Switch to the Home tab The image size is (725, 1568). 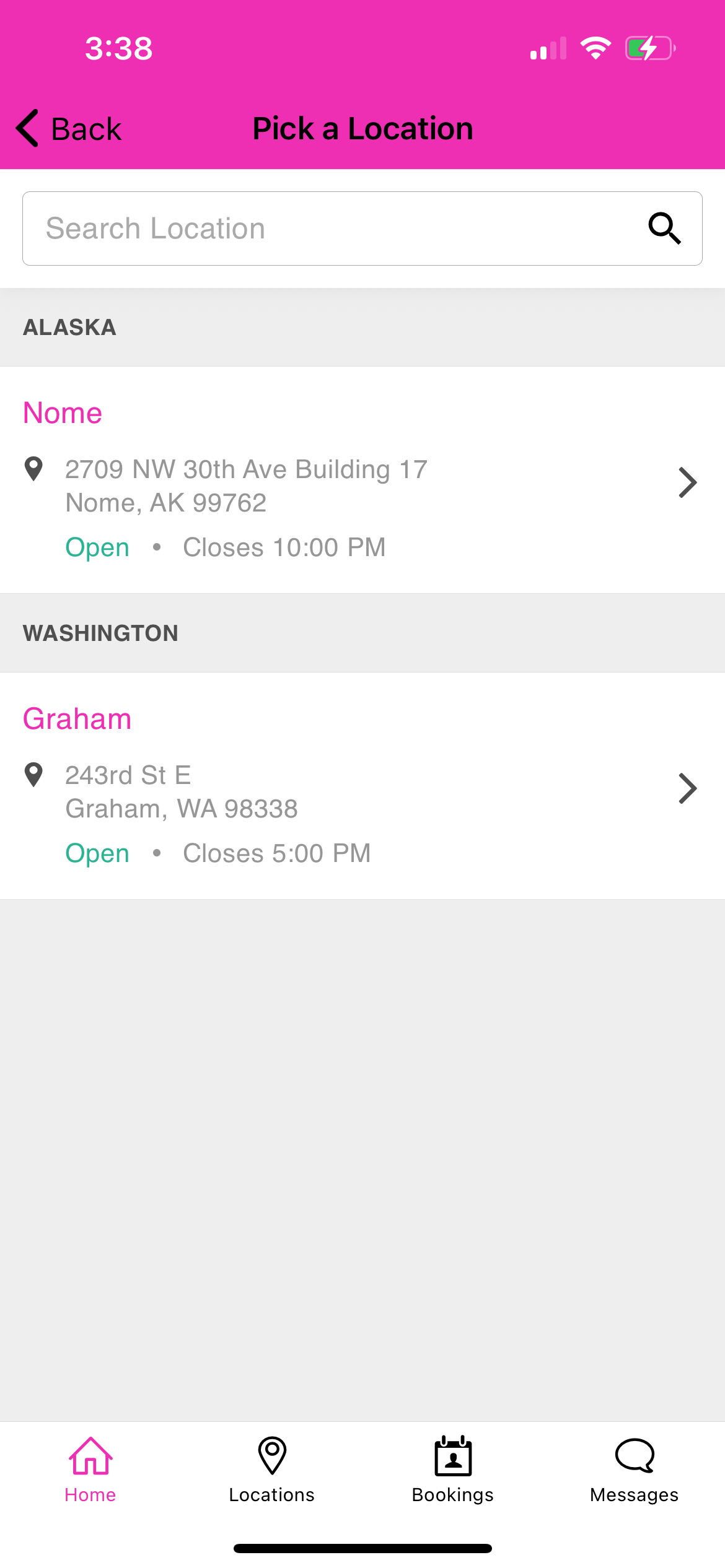pyautogui.click(x=90, y=1469)
